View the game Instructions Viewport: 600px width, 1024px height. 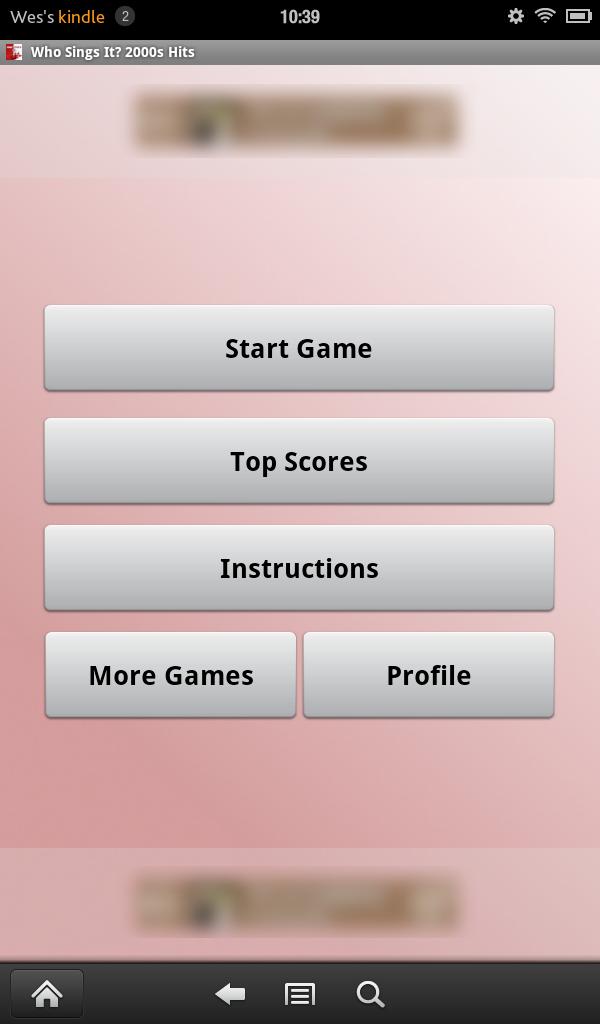point(299,568)
